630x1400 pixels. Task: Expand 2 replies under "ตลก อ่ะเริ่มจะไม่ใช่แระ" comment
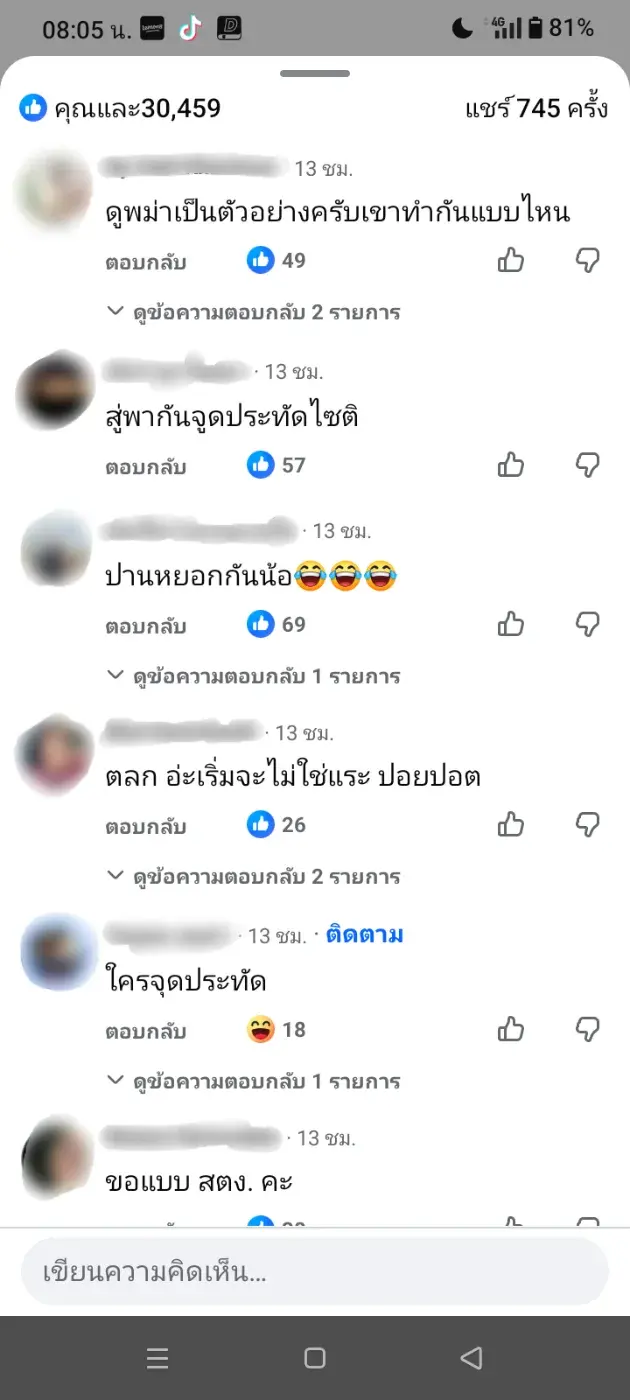click(253, 877)
